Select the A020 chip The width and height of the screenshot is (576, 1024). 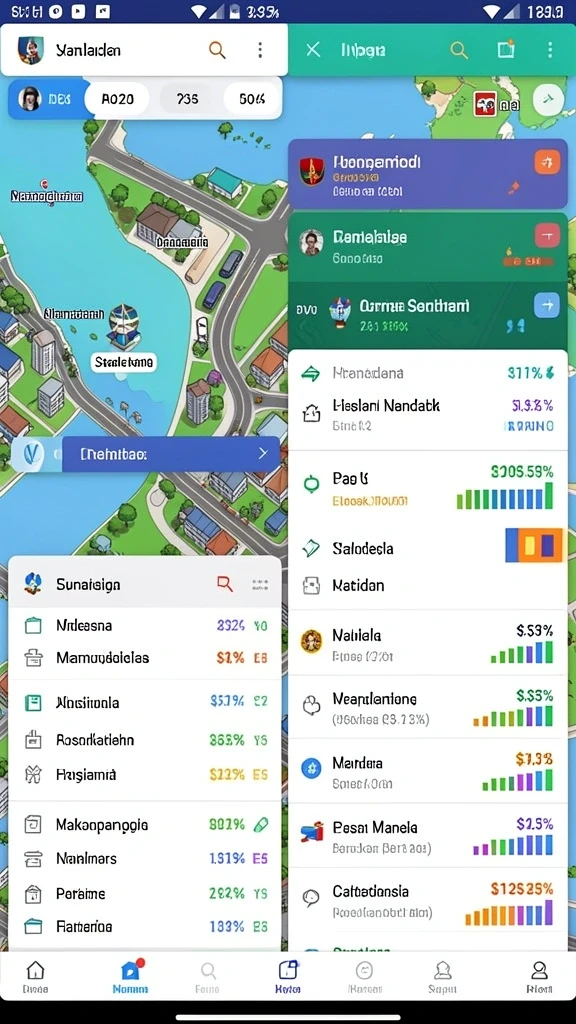tap(118, 99)
